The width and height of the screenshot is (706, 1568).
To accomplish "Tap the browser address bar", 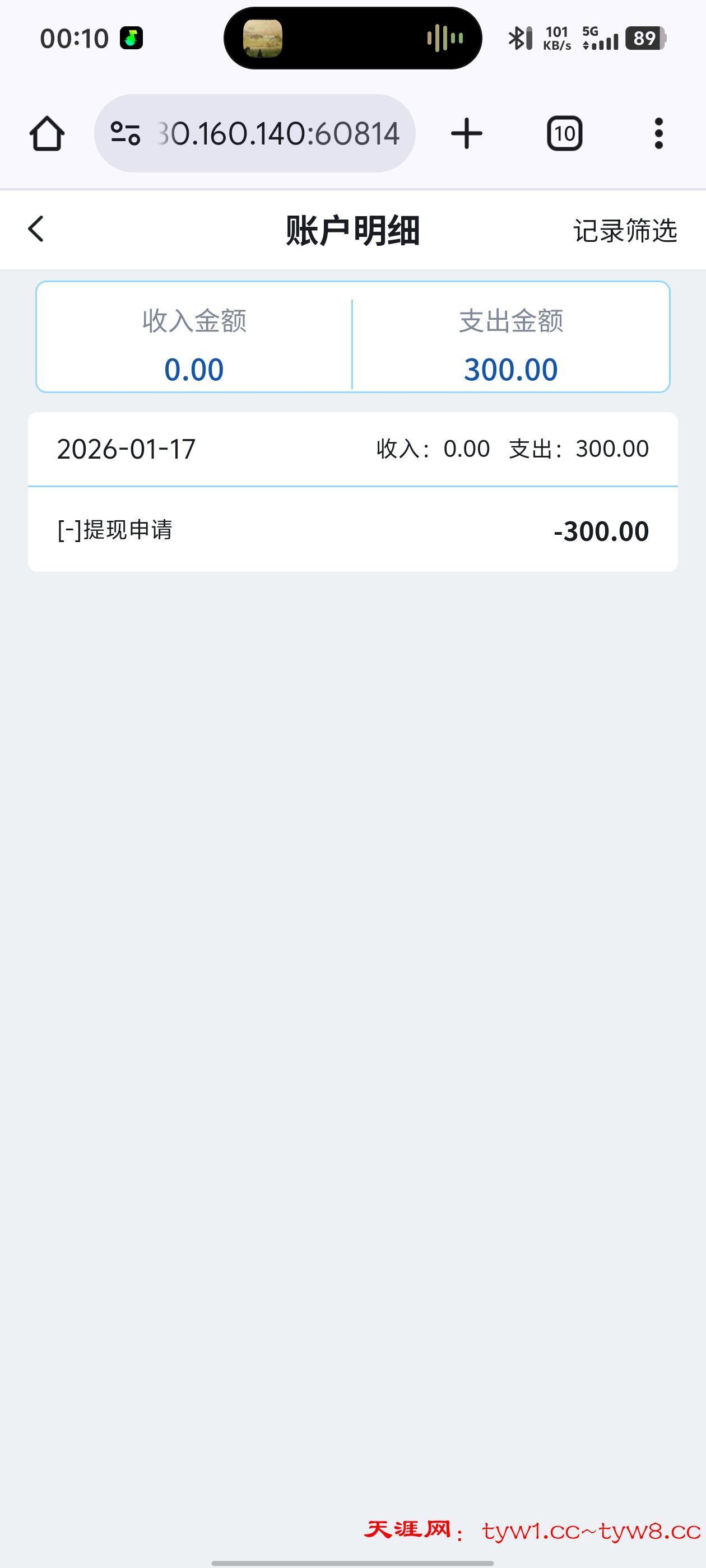I will (277, 133).
